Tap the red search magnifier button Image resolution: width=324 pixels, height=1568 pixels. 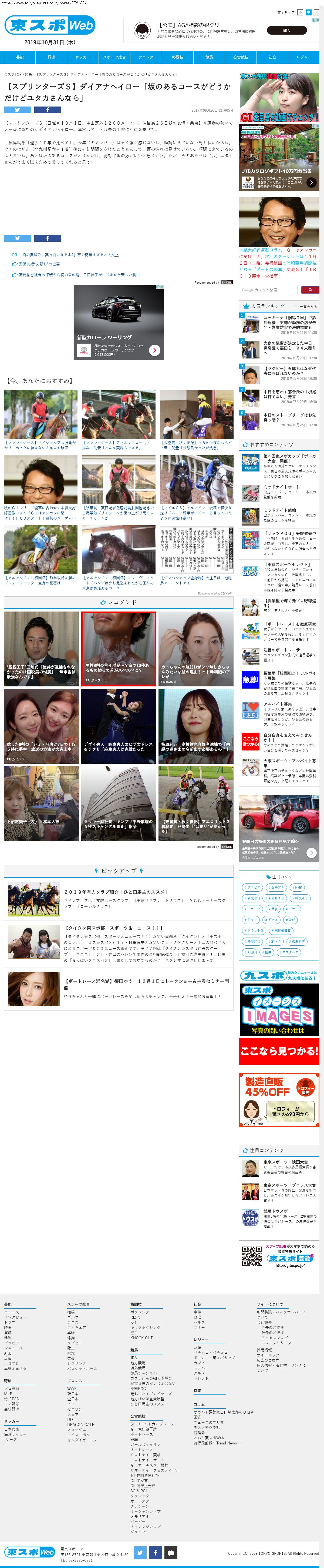point(309,290)
